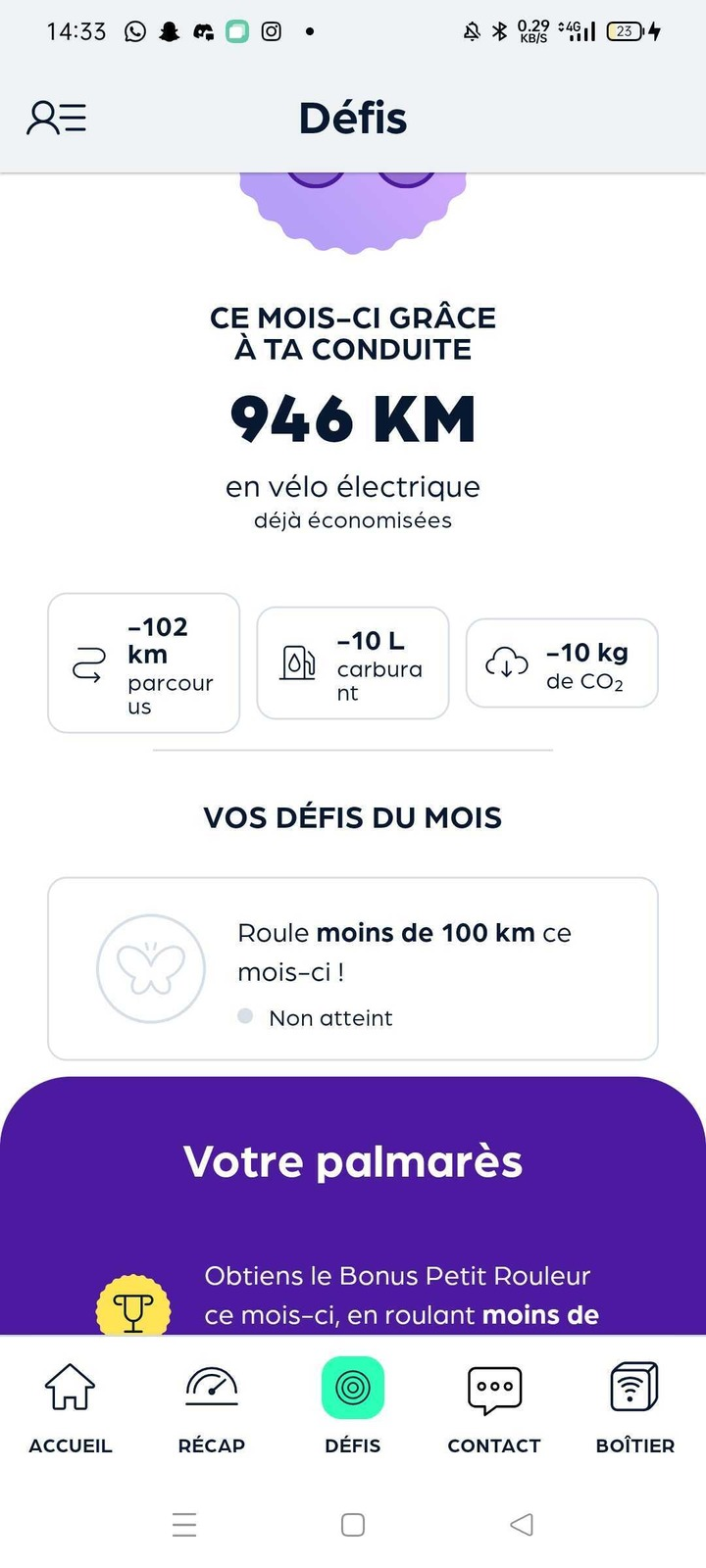Open the 'Roule moins de 100 km' challenge

353,968
